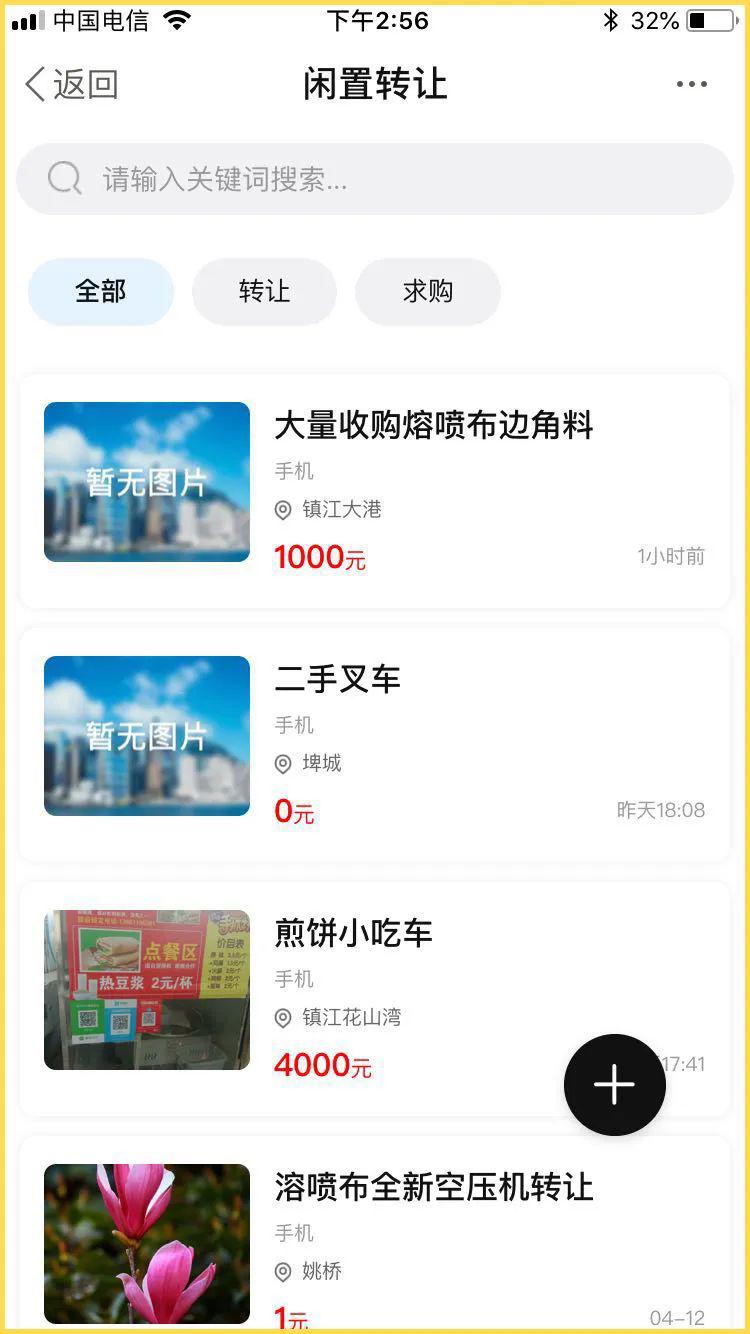
Task: View the 煎饼小吃车 listing
Action: (375, 999)
